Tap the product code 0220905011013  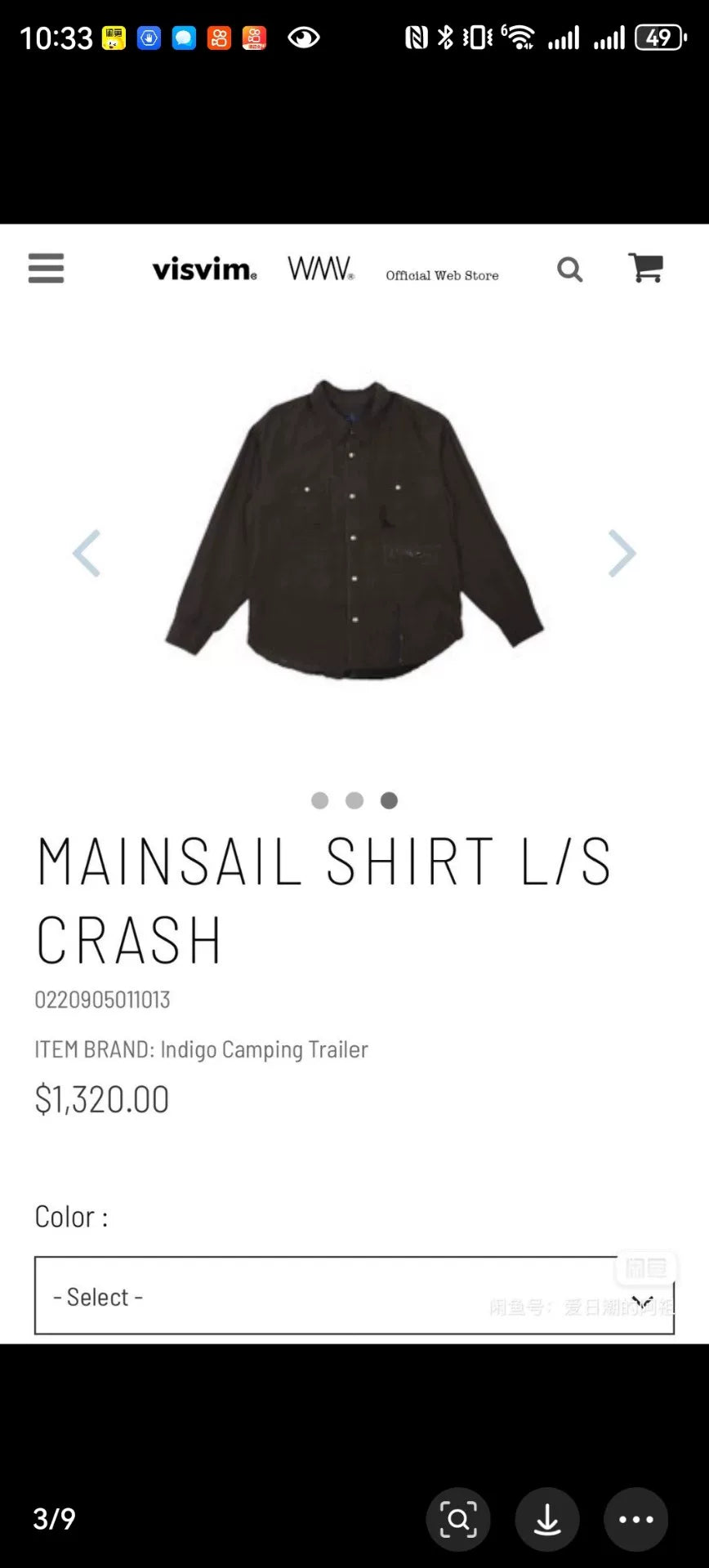coord(102,1000)
